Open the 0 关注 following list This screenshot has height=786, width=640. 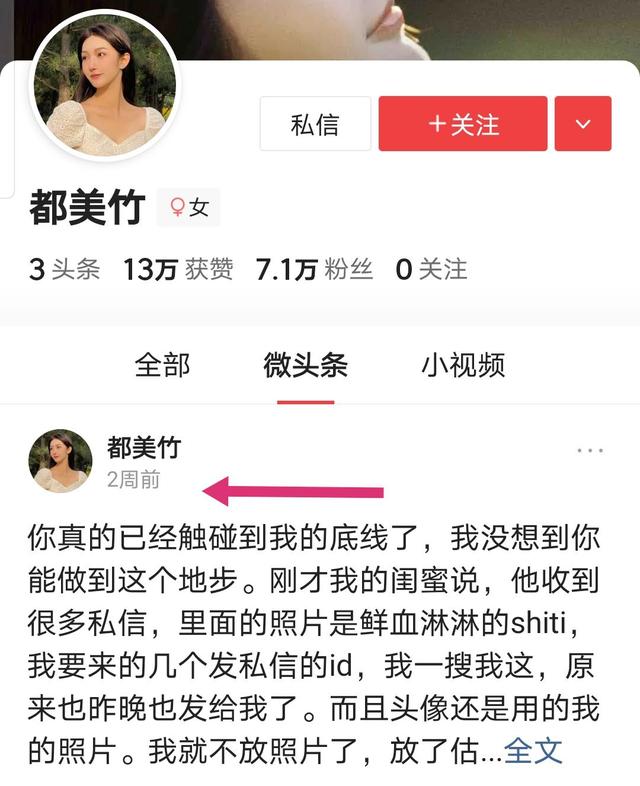click(x=431, y=269)
